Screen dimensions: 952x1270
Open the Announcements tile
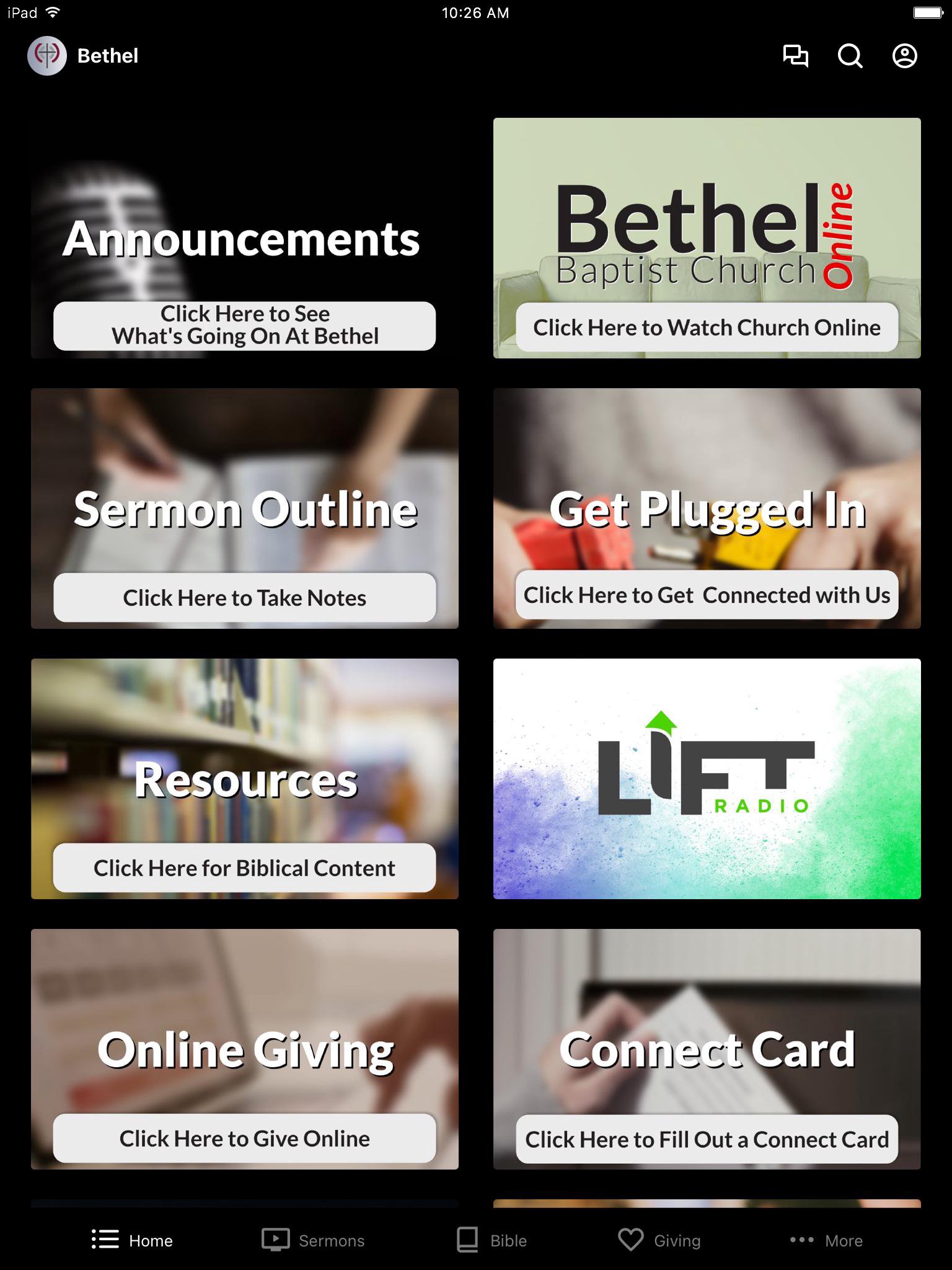click(x=244, y=238)
